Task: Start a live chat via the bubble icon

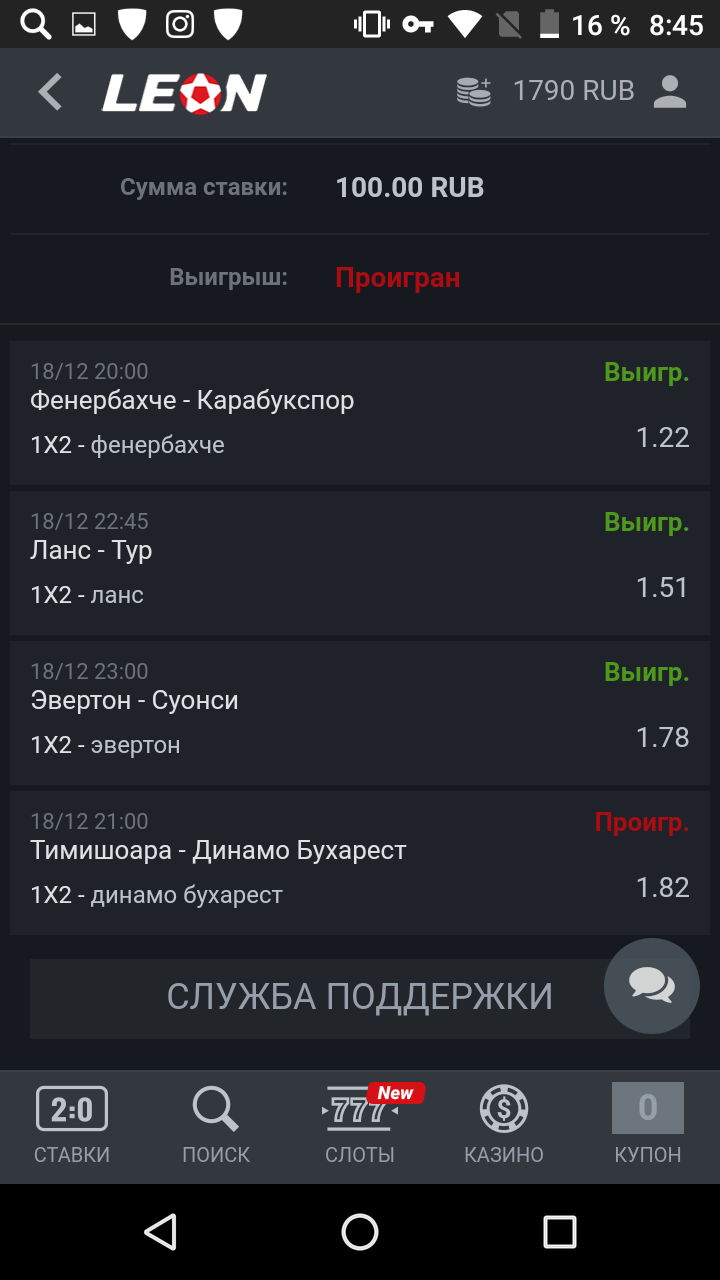Action: 652,986
